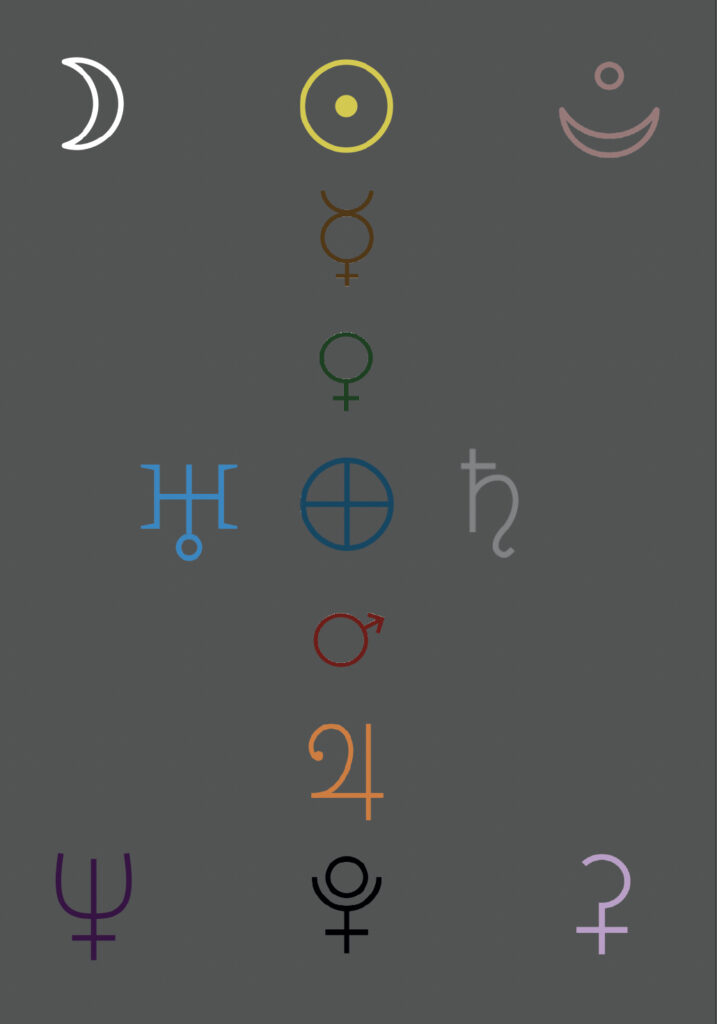Tap the yellow Sun symbol
This screenshot has height=1024, width=717.
point(346,106)
